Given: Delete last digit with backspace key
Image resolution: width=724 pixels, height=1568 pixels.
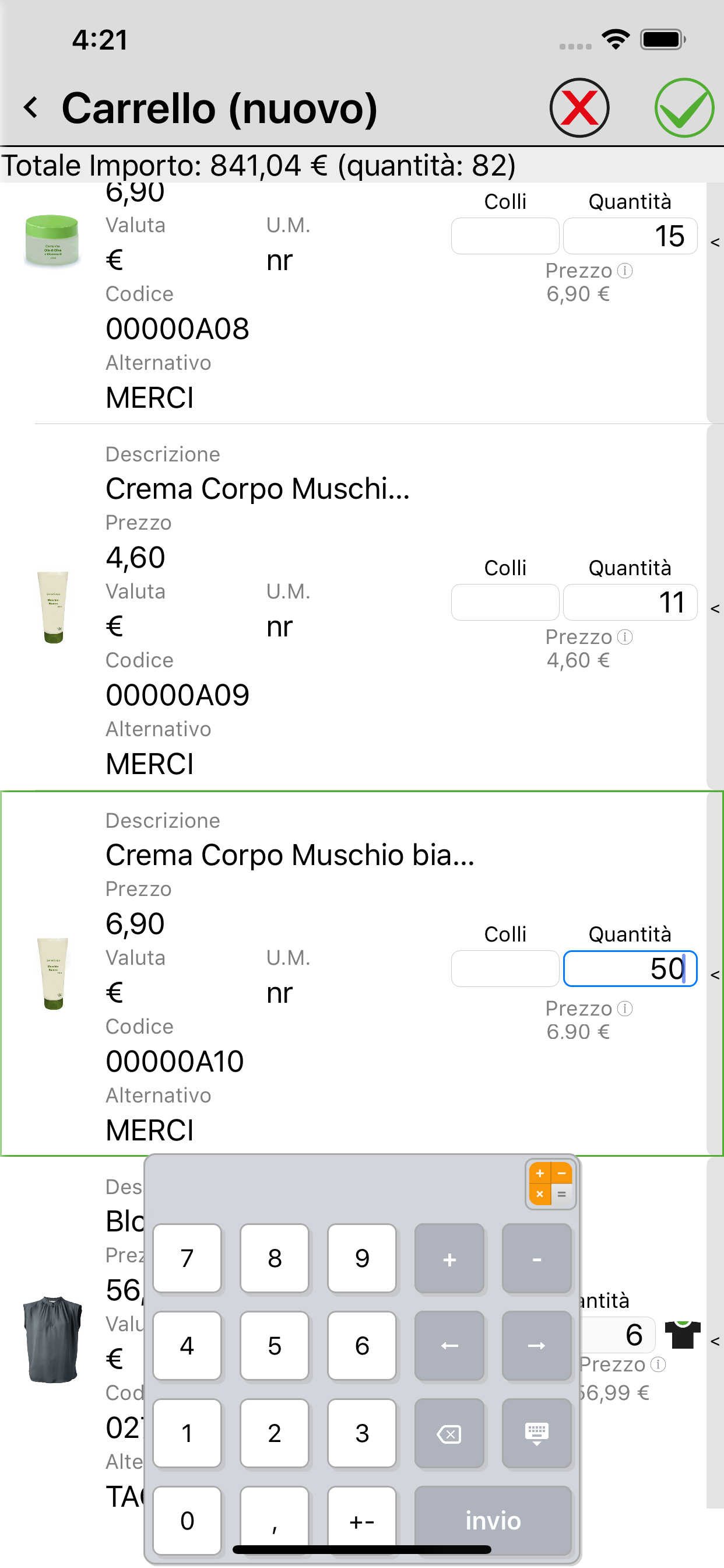Looking at the screenshot, I should [449, 1433].
